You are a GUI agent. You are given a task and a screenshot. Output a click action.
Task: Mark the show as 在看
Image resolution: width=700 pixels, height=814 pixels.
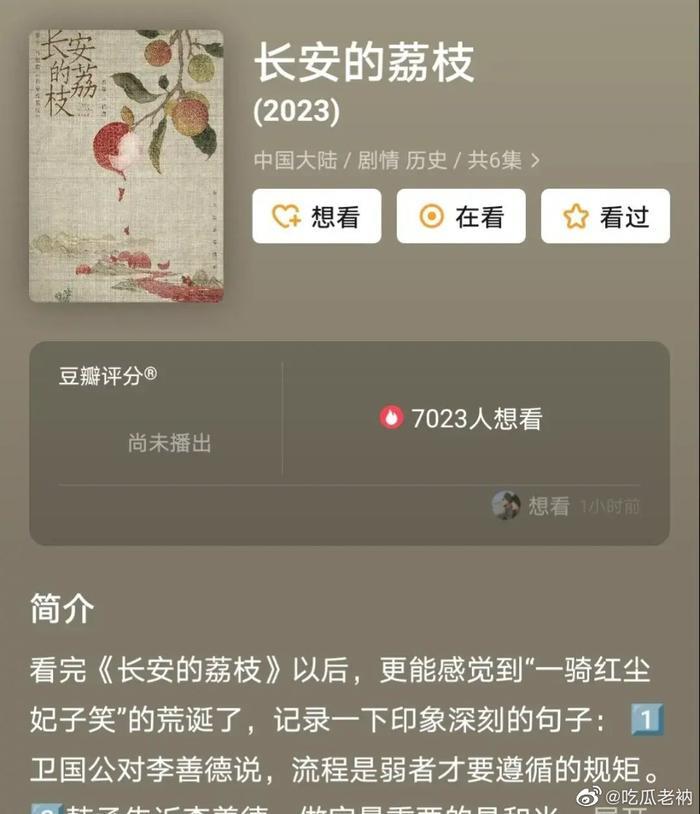[461, 216]
